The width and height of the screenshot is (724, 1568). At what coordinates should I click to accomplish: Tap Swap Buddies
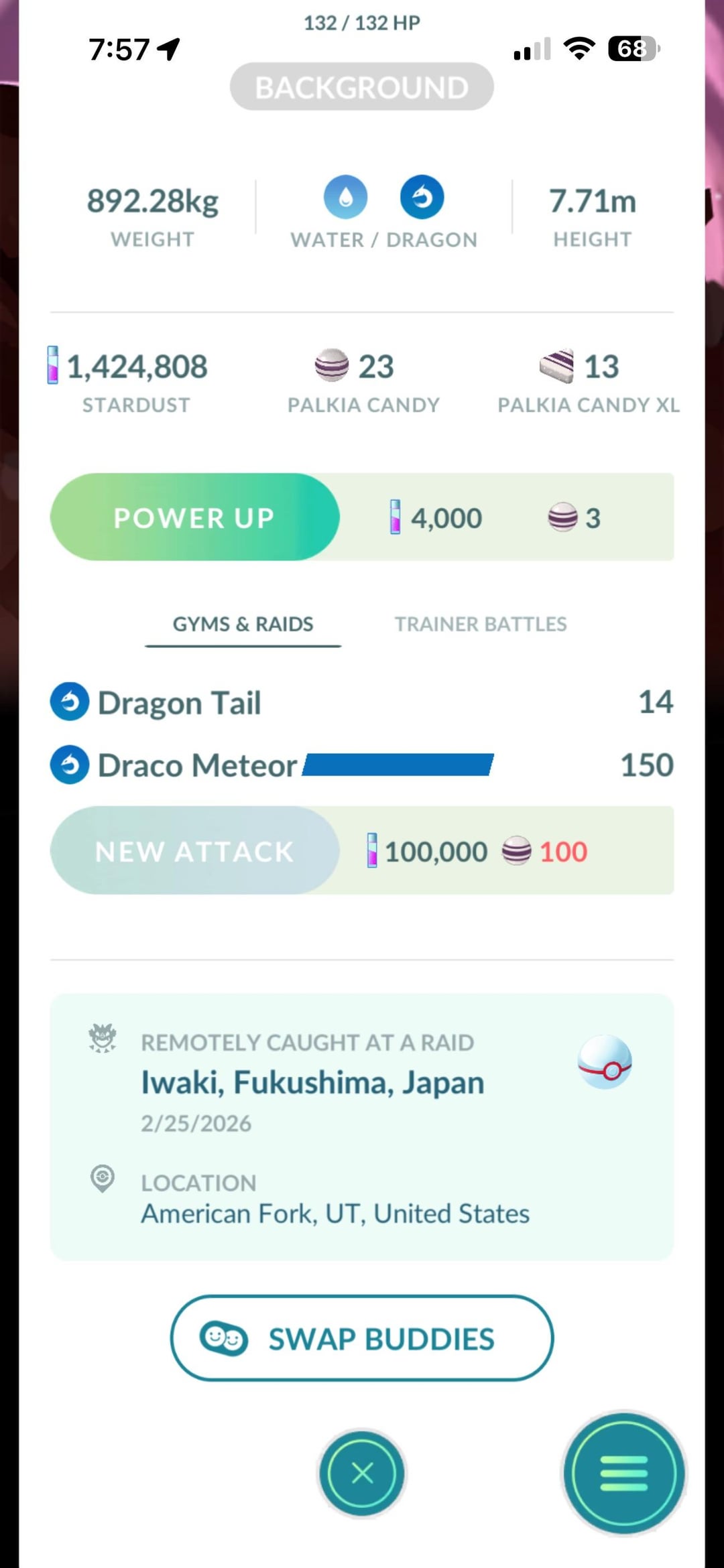point(362,1339)
